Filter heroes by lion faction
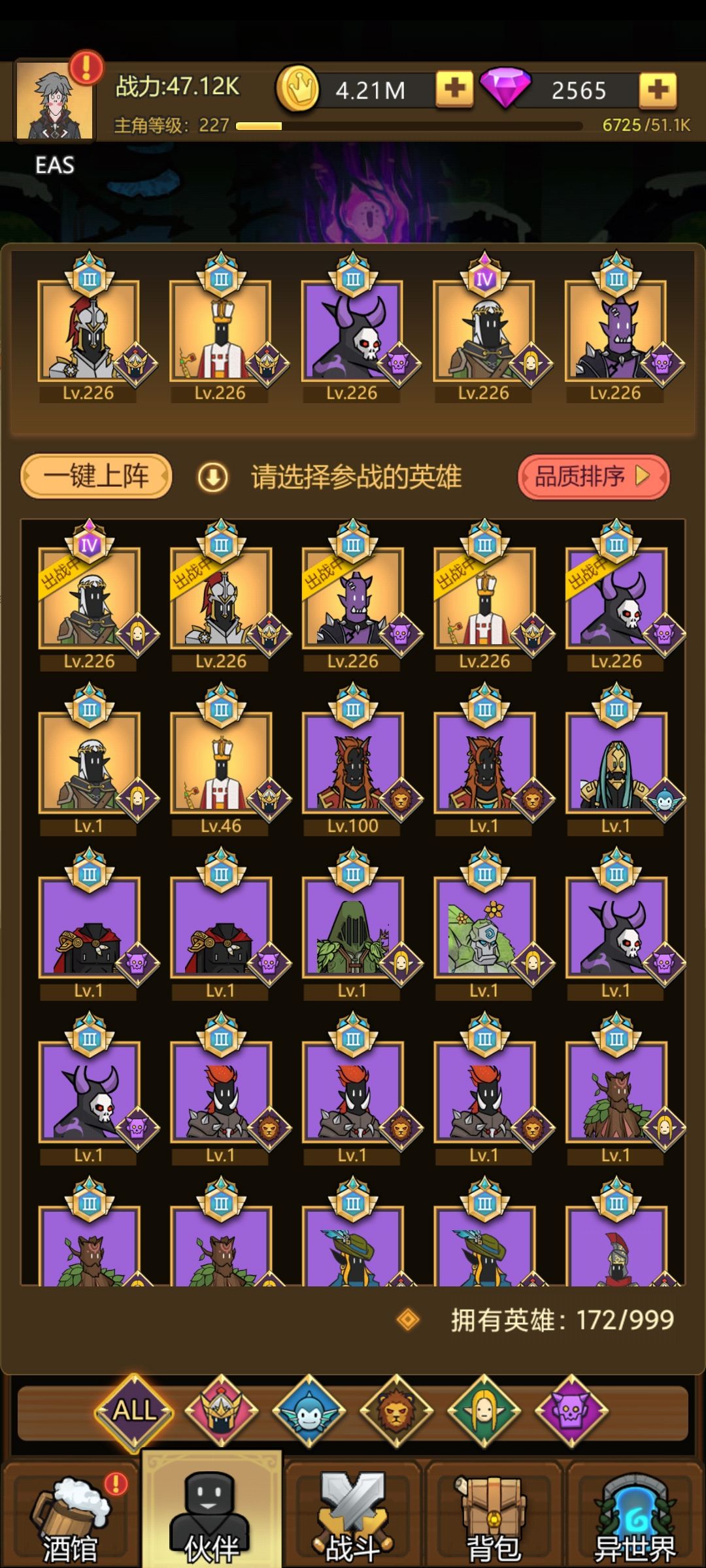This screenshot has height=1568, width=706. (396, 1412)
